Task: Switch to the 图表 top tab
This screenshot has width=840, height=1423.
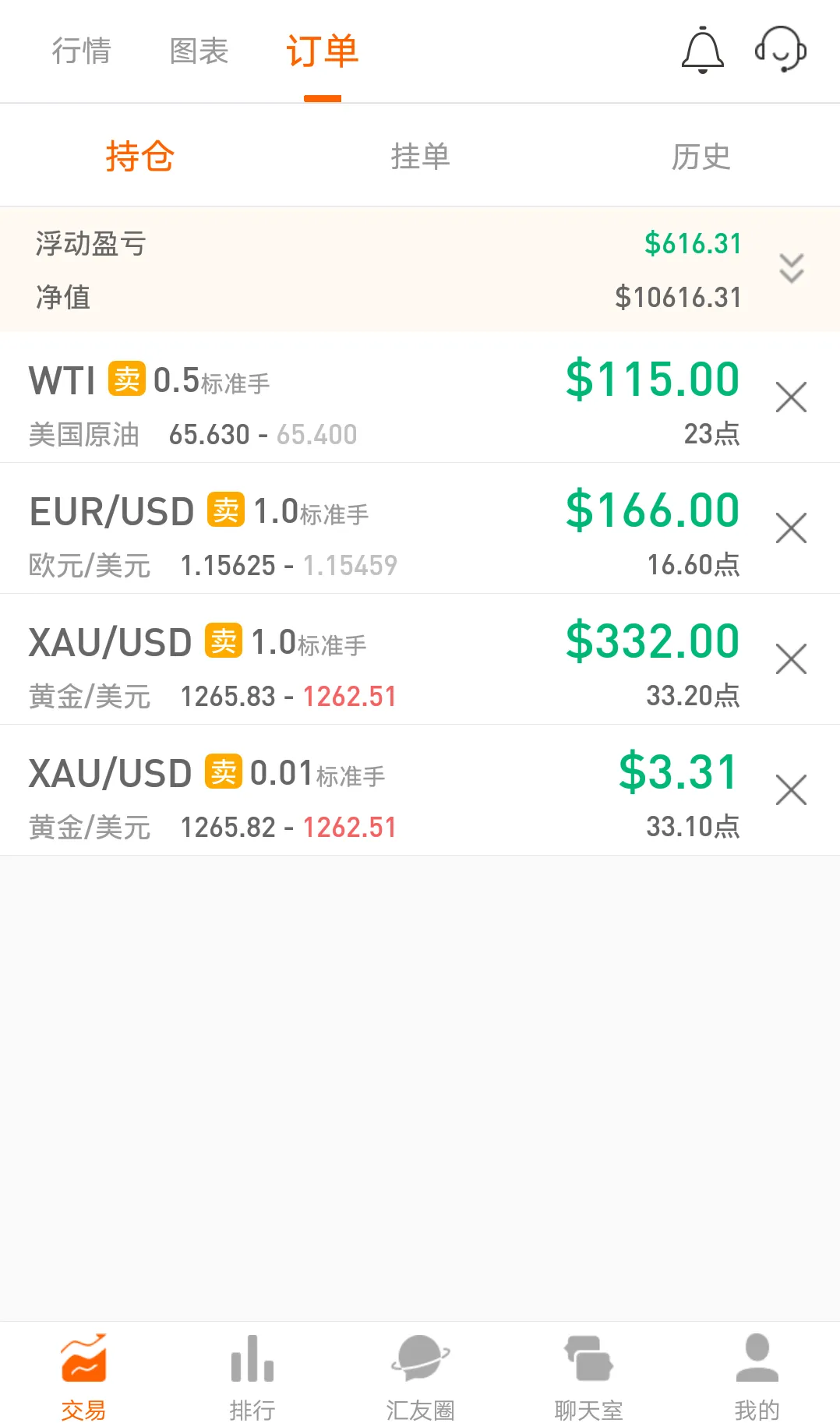Action: point(199,51)
